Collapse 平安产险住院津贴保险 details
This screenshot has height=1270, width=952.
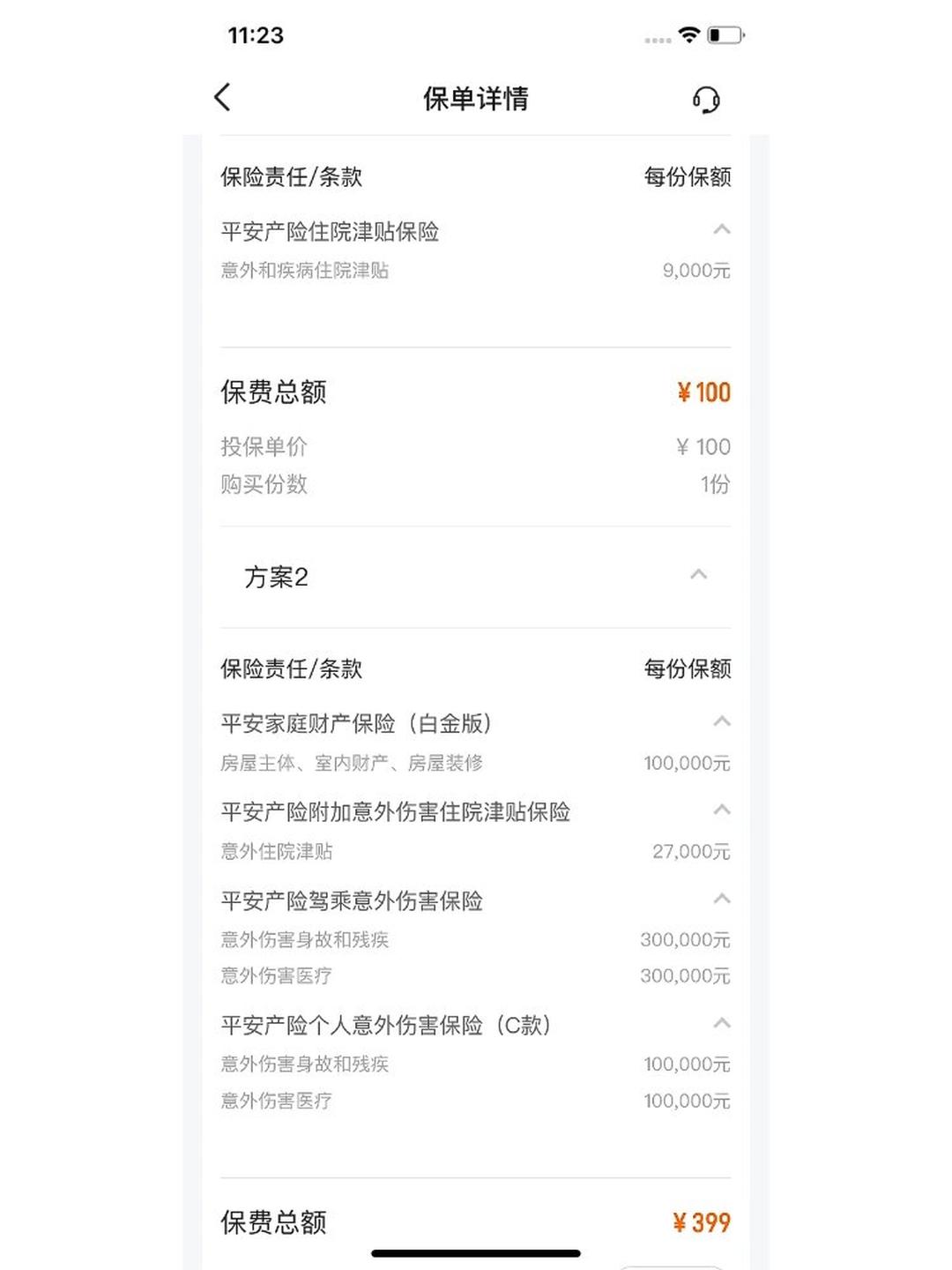point(721,230)
